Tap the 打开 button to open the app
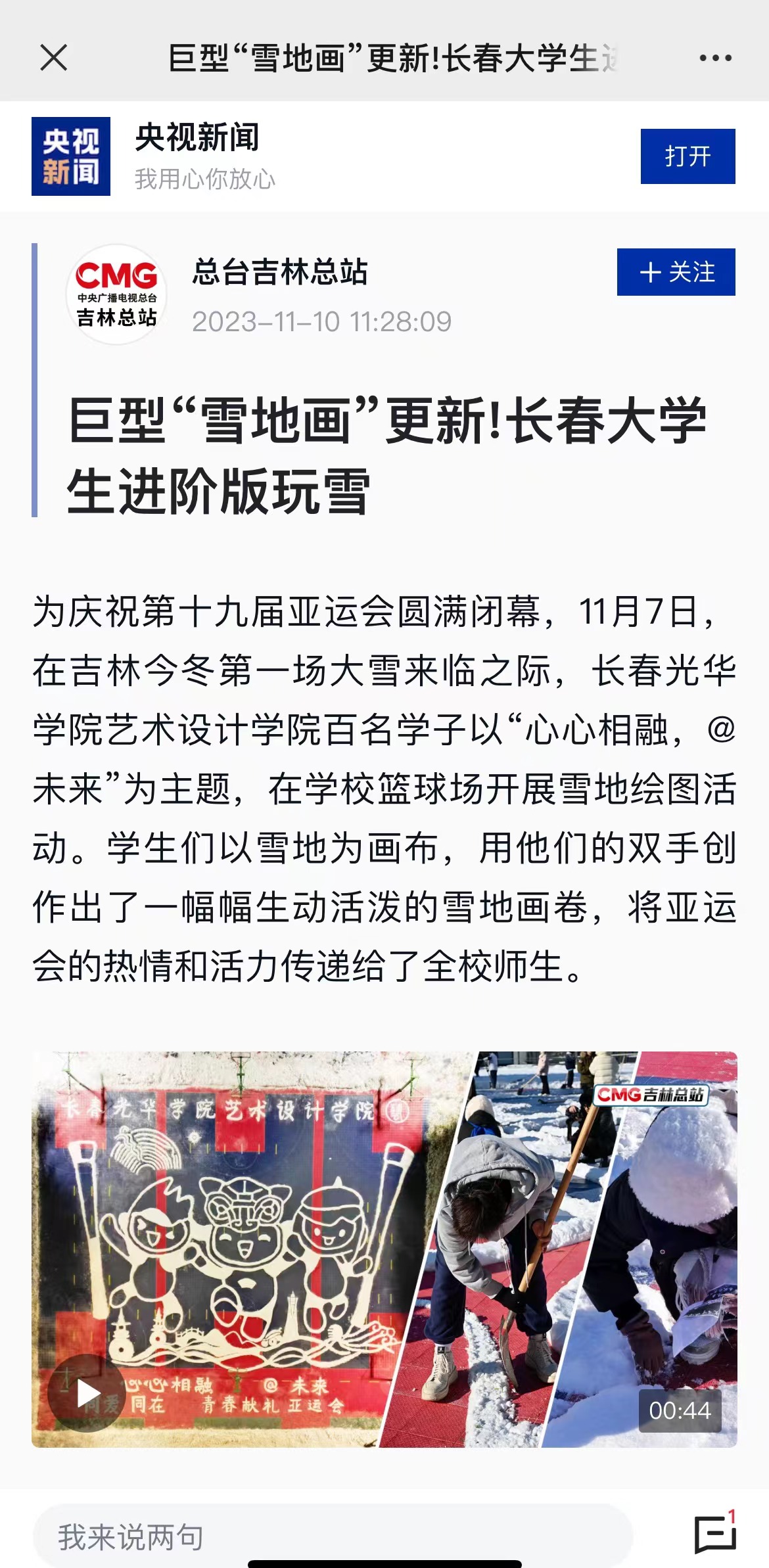The image size is (769, 1568). (687, 156)
